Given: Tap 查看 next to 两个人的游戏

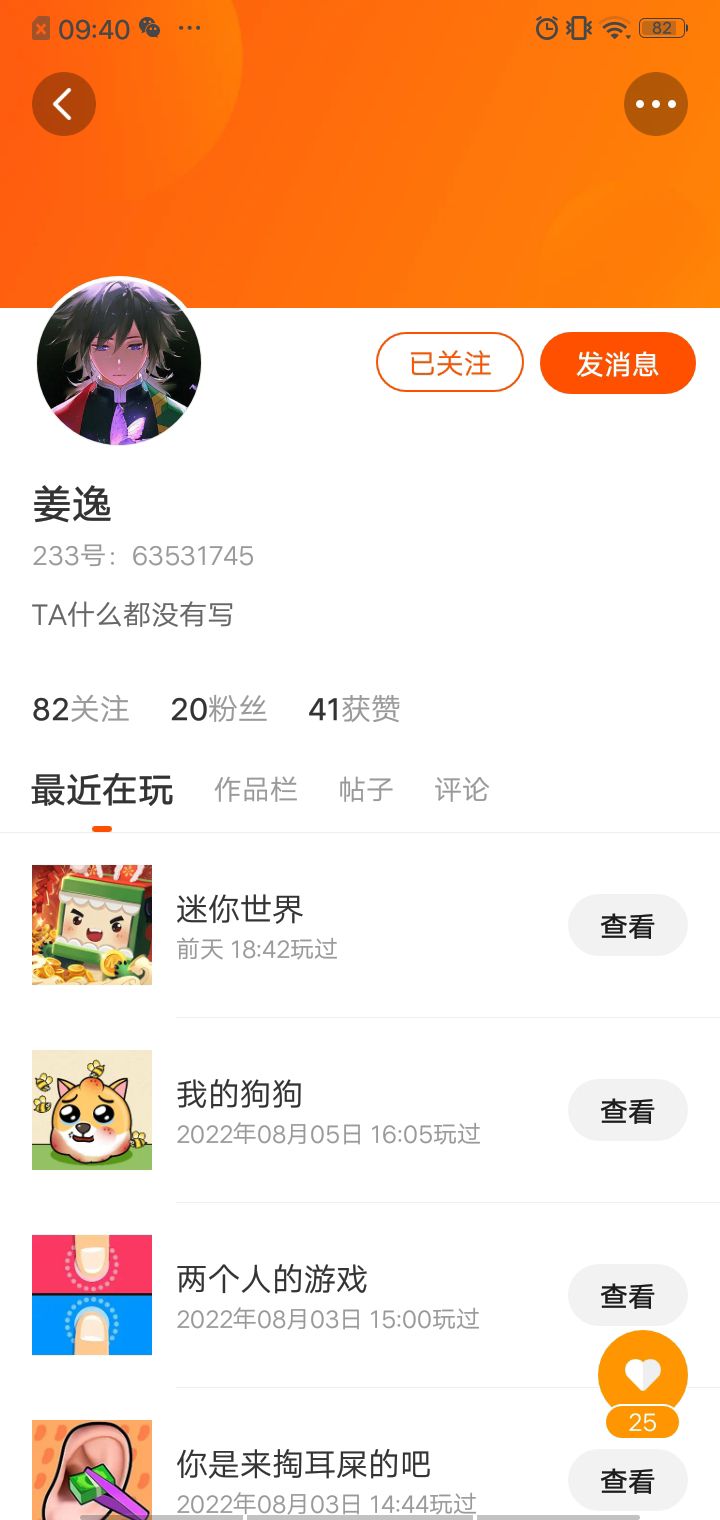Looking at the screenshot, I should [x=627, y=1296].
